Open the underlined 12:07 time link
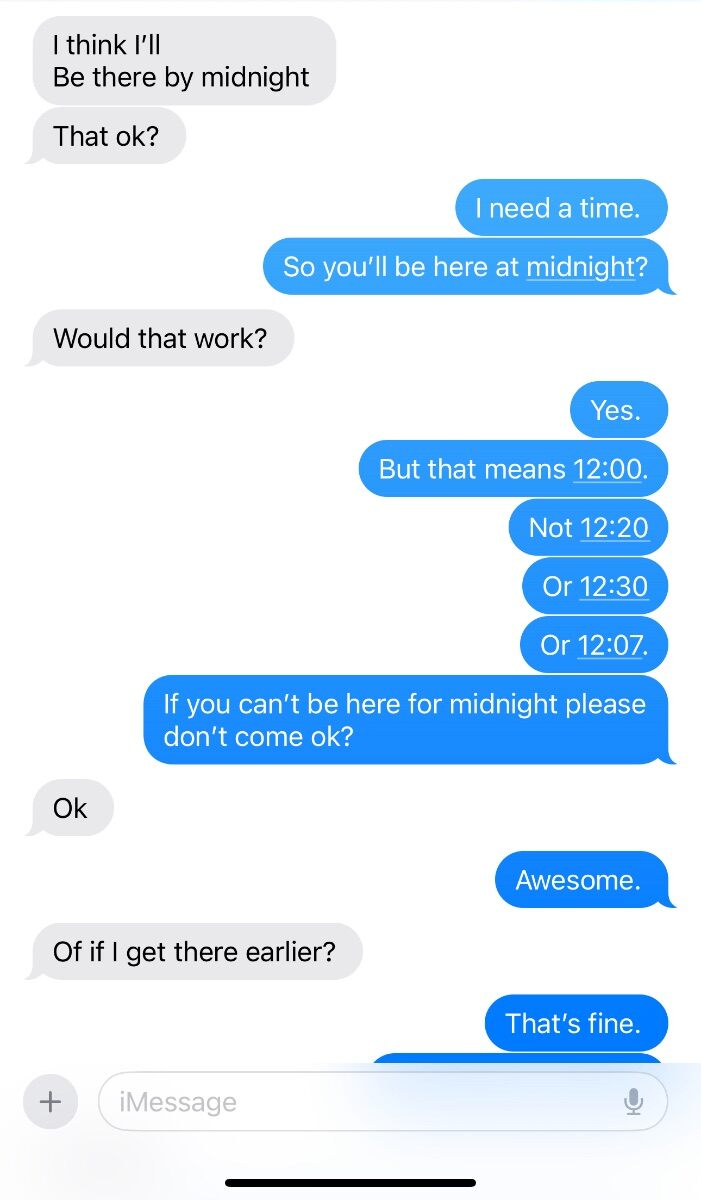 click(611, 646)
